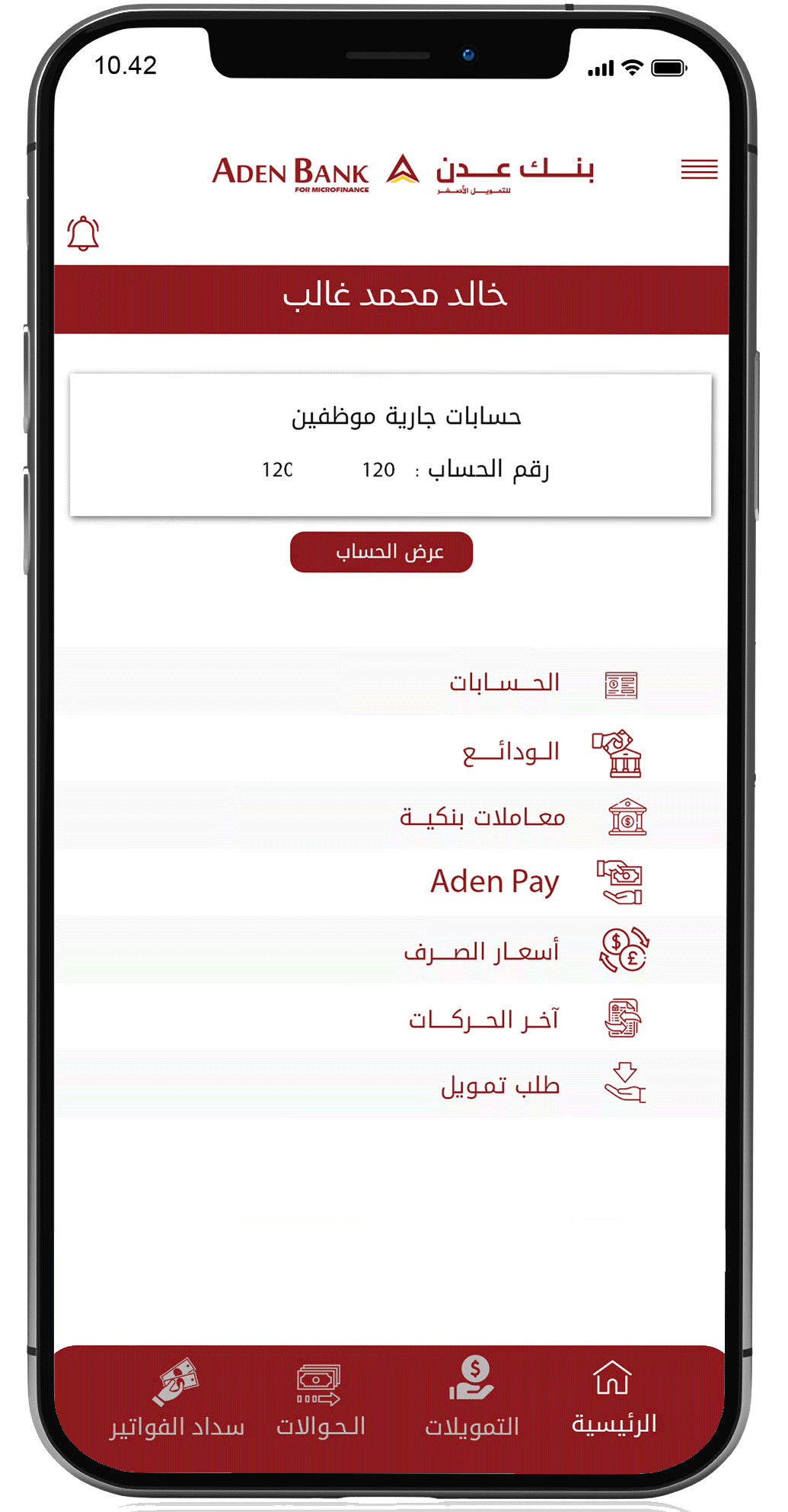Switch to the الرئيسية tab

click(614, 1399)
